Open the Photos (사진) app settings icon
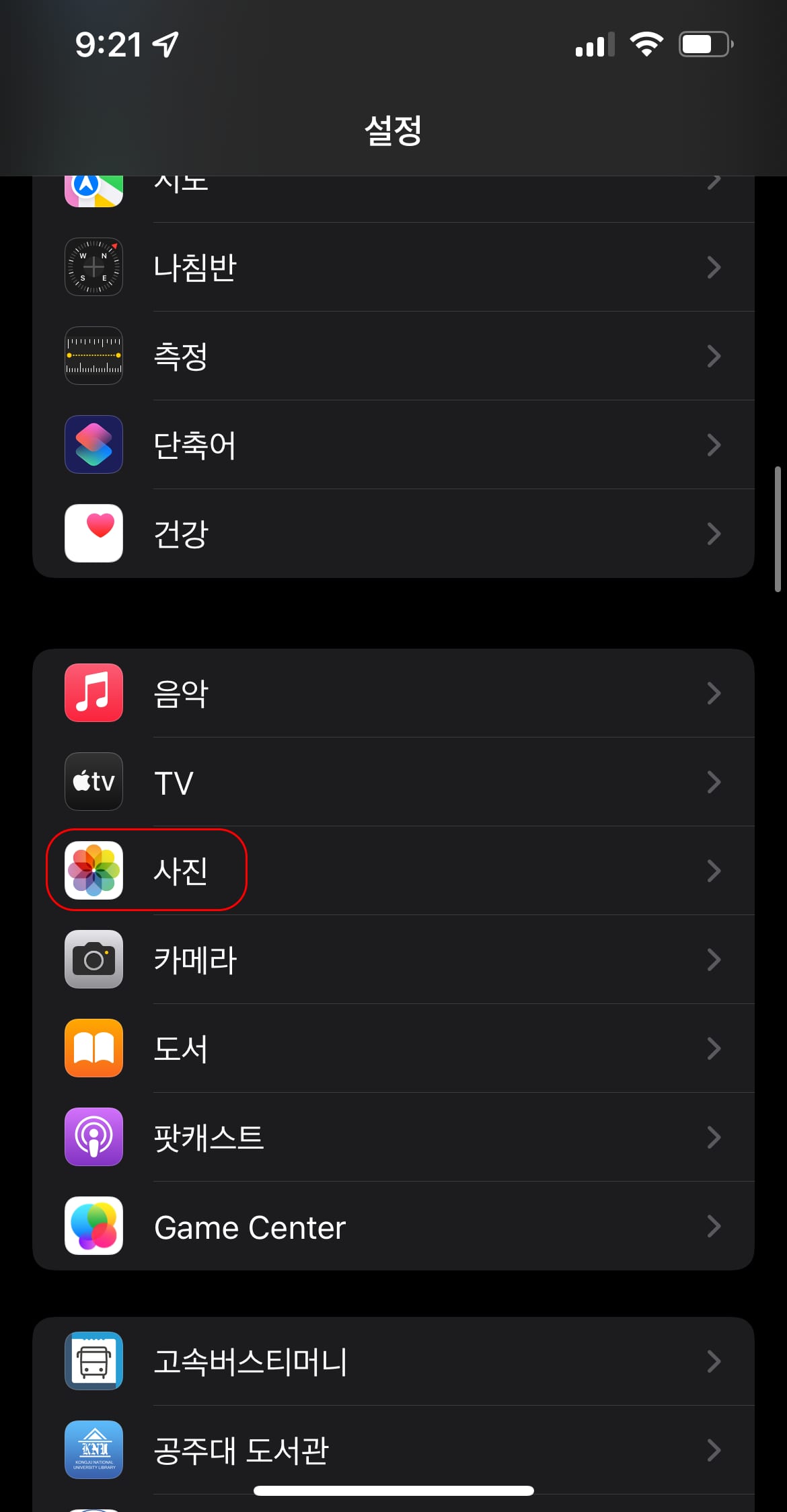Image resolution: width=787 pixels, height=1512 pixels. [93, 871]
